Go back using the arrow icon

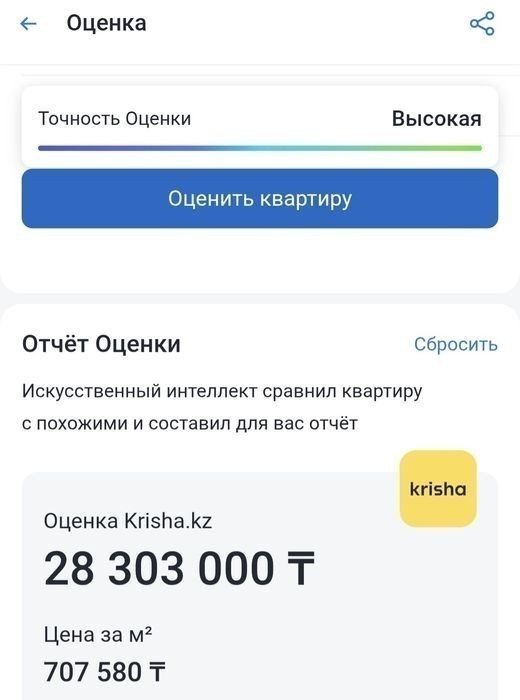pyautogui.click(x=28, y=24)
